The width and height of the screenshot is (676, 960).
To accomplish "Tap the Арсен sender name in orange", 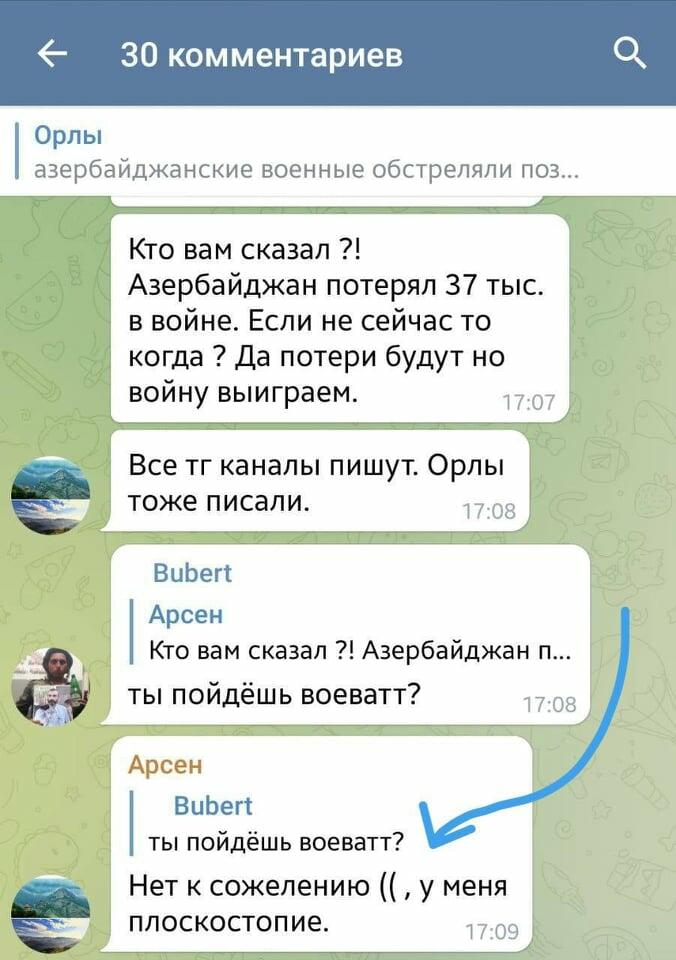I will pos(165,765).
